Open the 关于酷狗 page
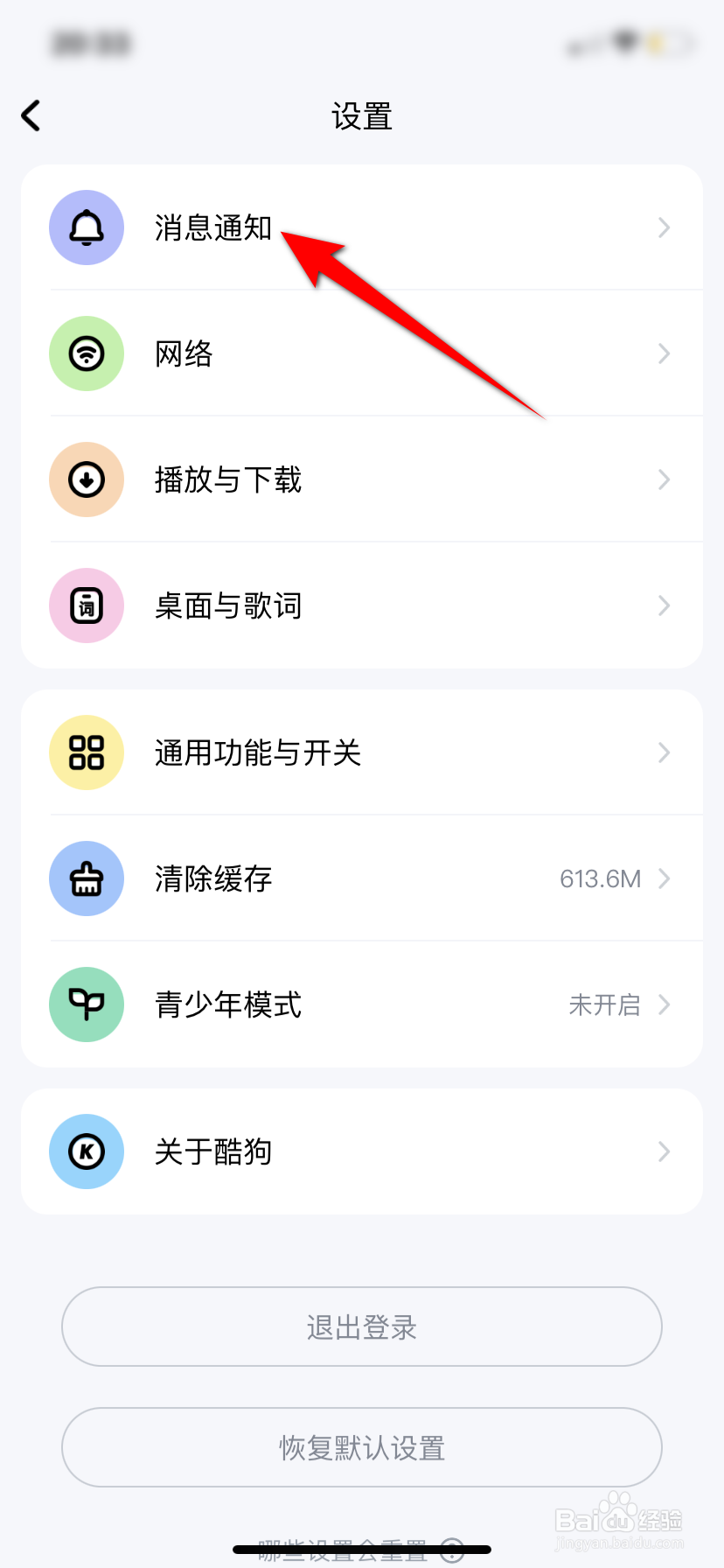This screenshot has width=724, height=1568. click(x=360, y=1151)
